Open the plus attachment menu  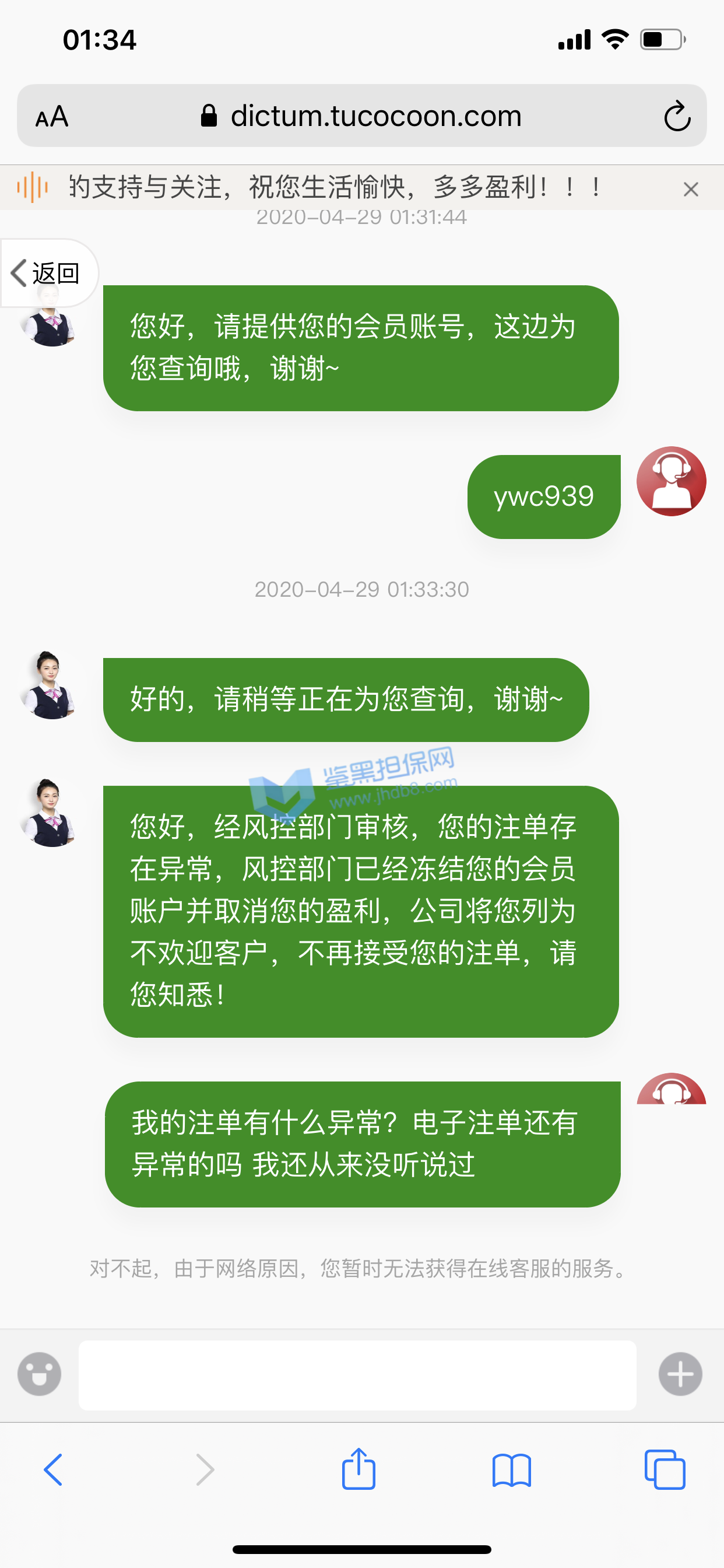point(680,1374)
